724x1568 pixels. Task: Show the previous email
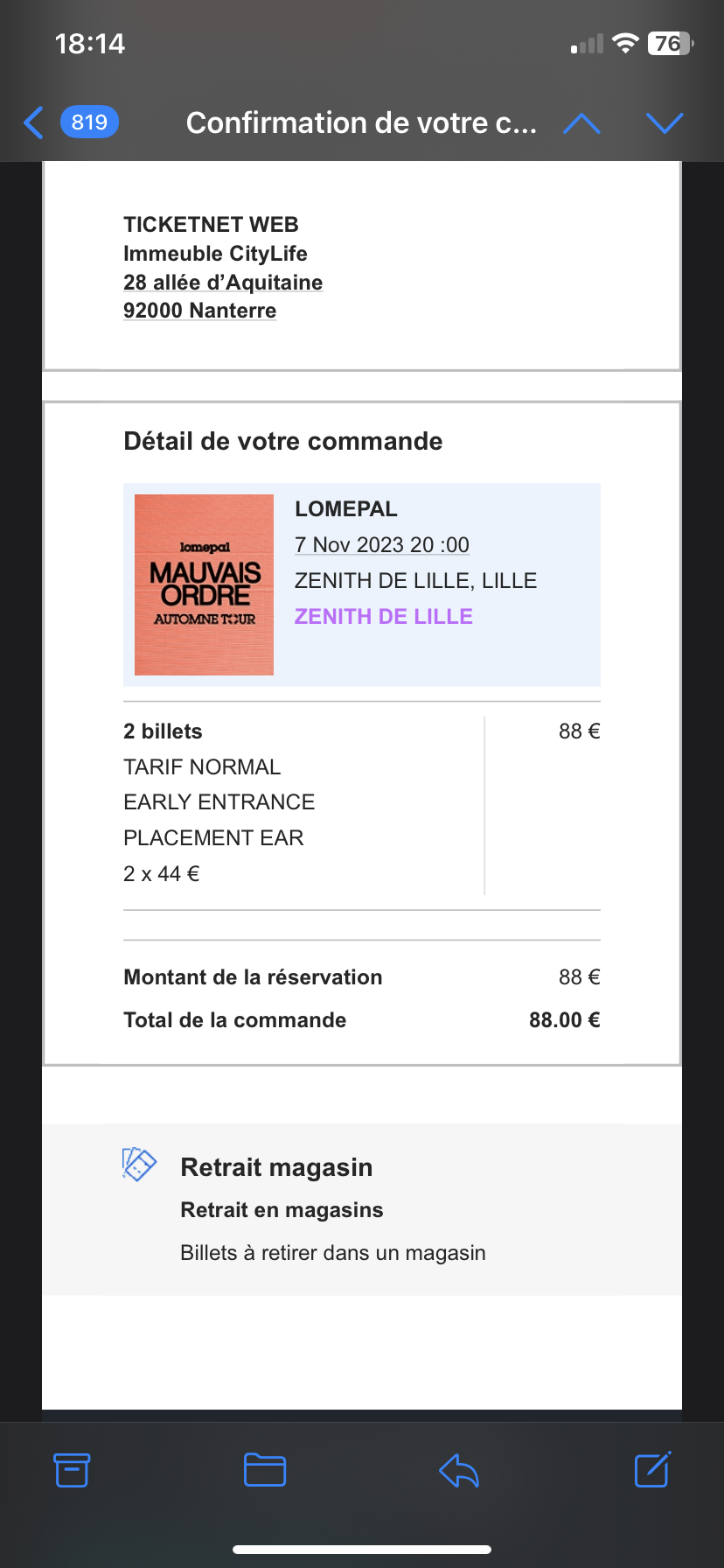[x=581, y=123]
